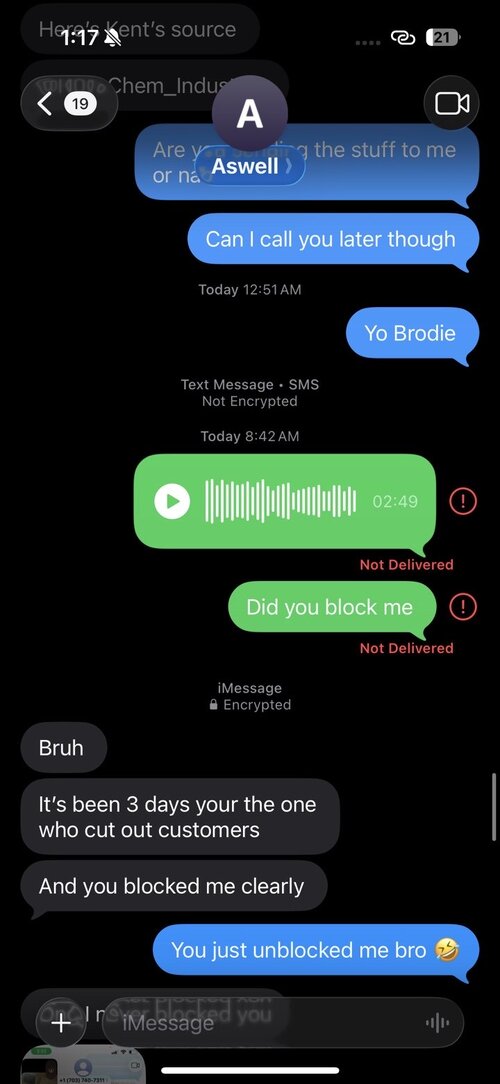Viewport: 500px width, 1084px height.
Task: Open the plus attachments menu
Action: coord(62,1022)
